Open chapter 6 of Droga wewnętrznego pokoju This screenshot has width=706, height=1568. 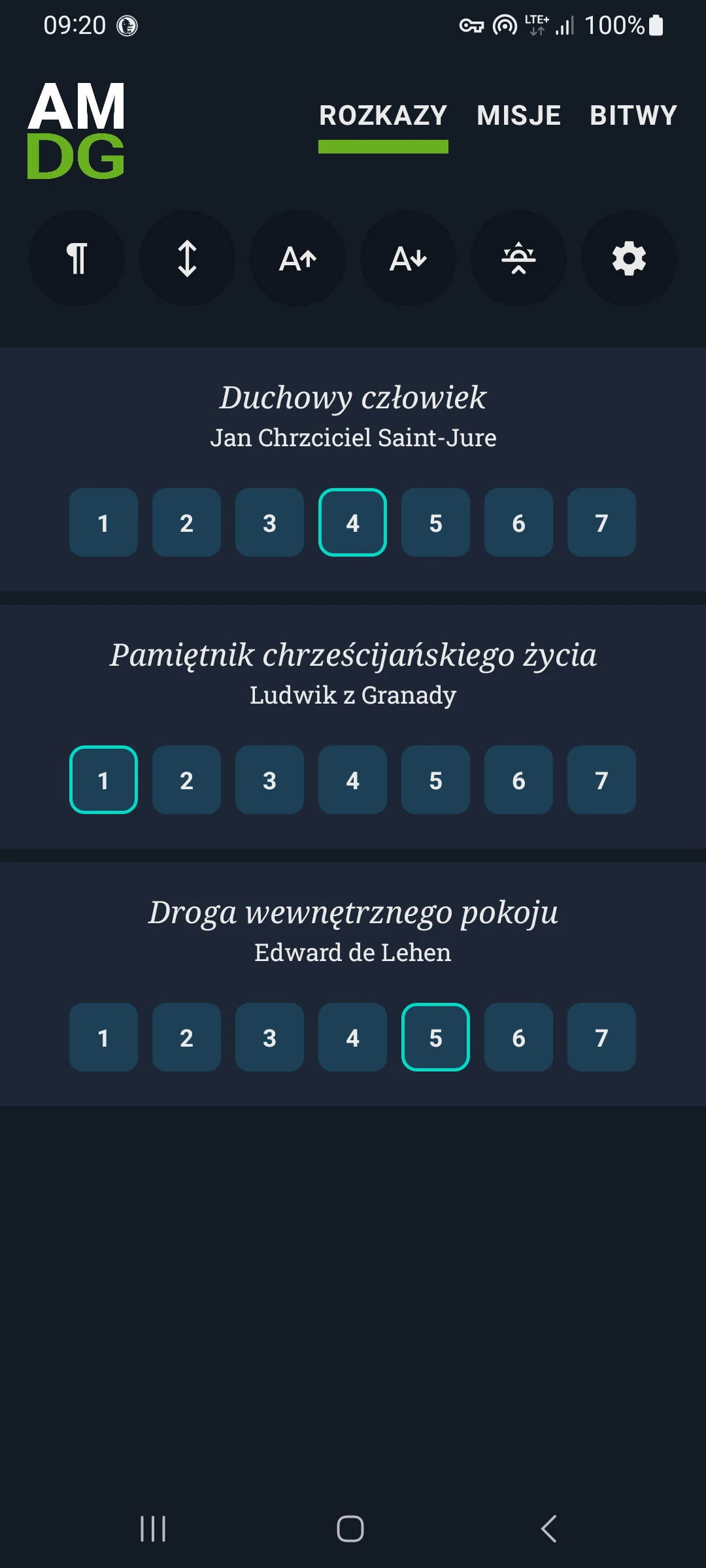tap(518, 1038)
